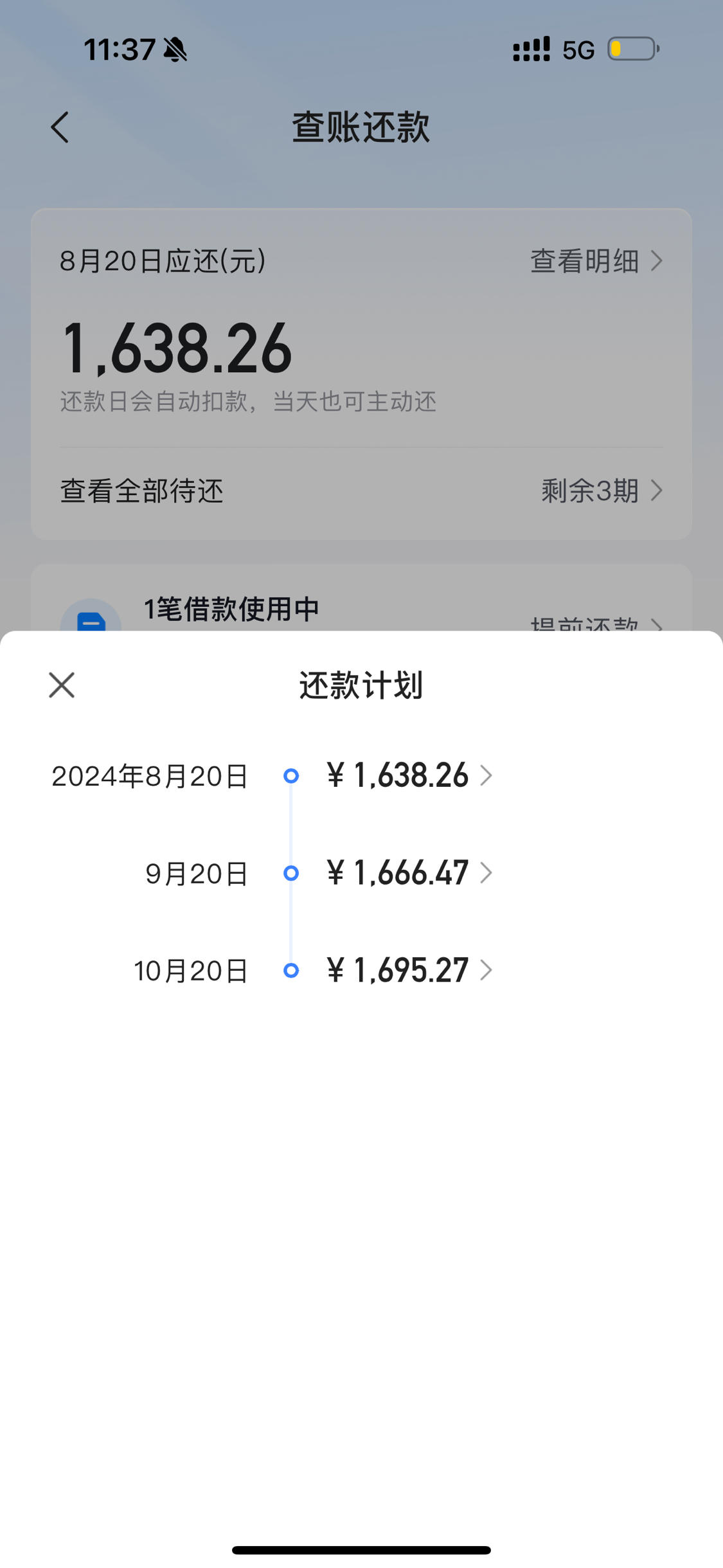
Task: Close the 还款计划 bottom sheet
Action: coord(62,685)
